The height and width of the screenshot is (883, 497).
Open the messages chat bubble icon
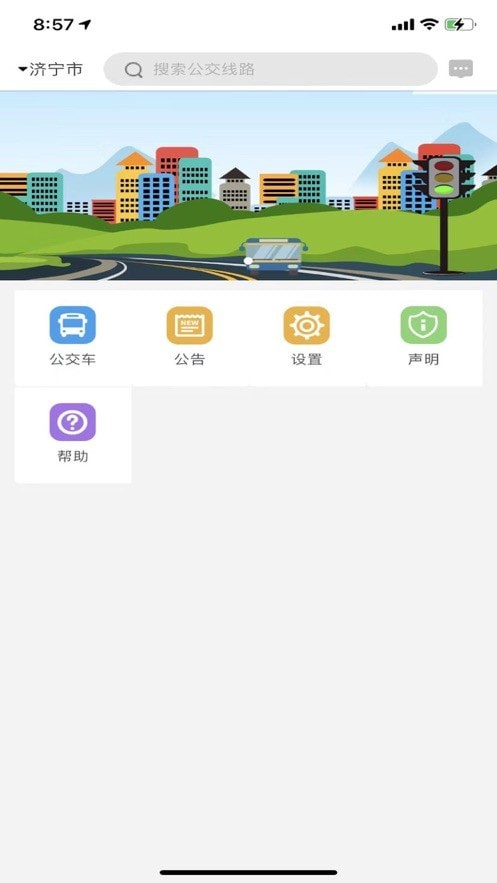click(461, 69)
